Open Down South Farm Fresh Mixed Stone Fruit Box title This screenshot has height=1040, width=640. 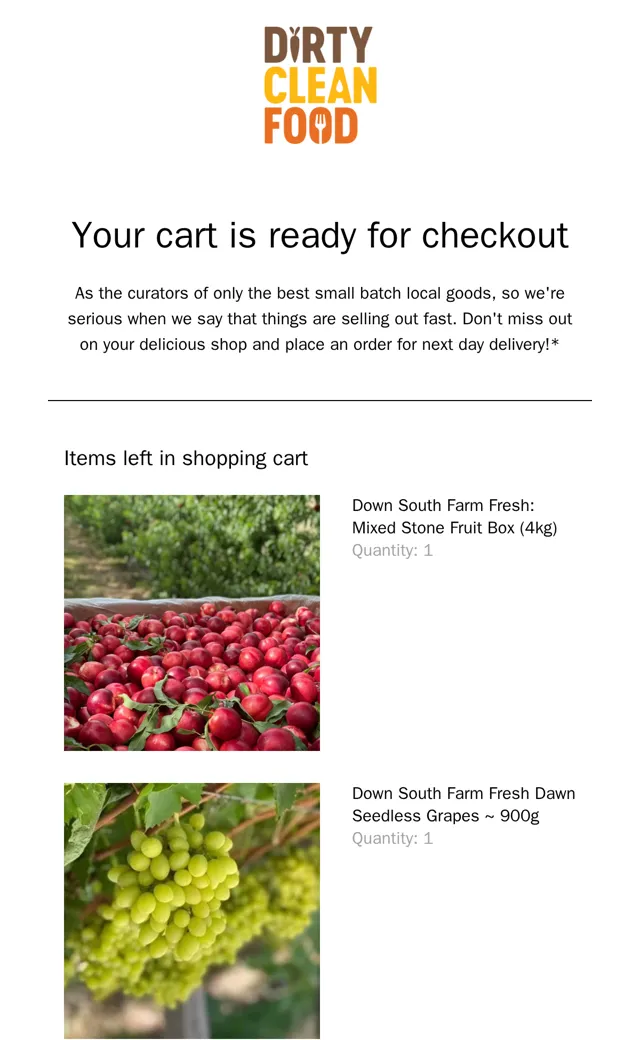tap(454, 517)
